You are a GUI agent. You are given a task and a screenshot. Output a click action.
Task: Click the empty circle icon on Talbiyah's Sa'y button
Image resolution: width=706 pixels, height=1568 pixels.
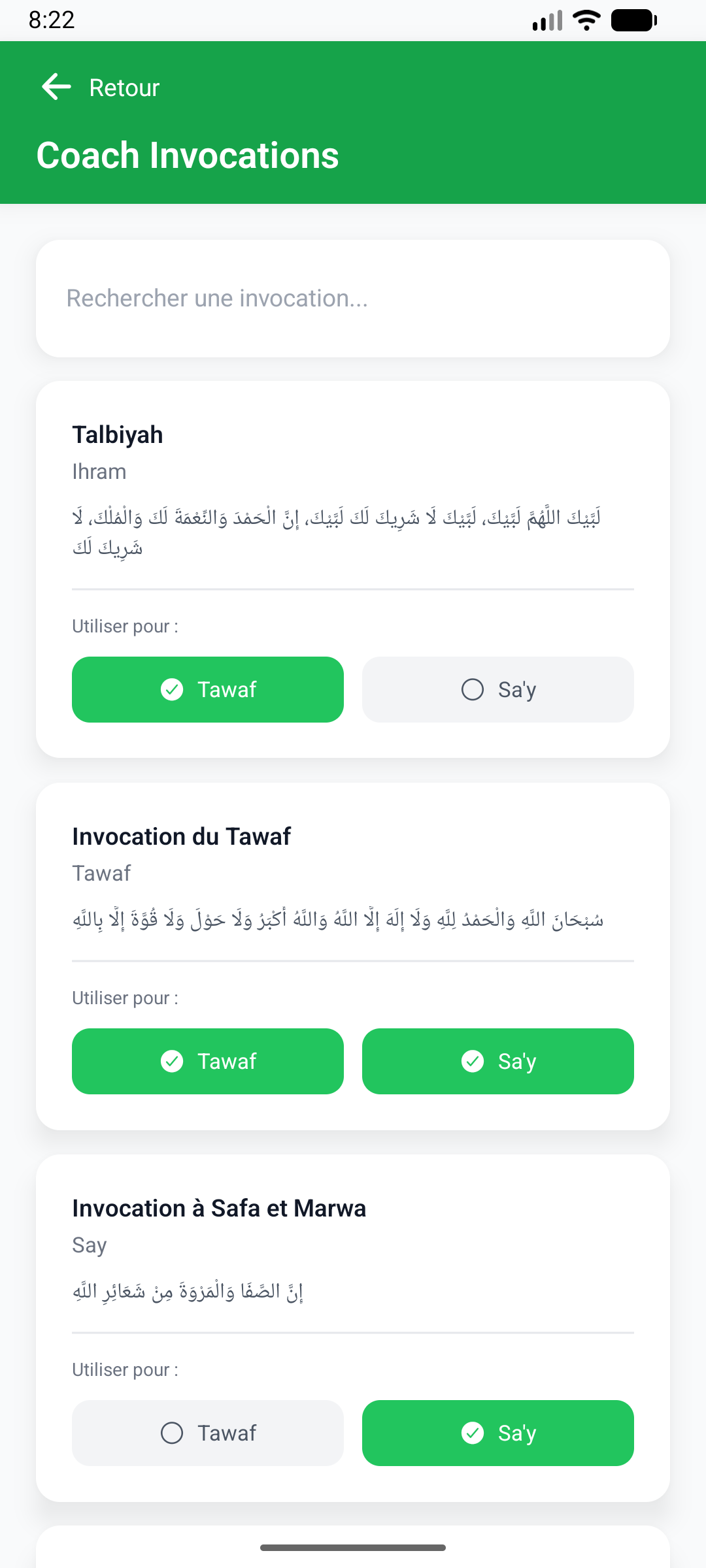point(473,689)
